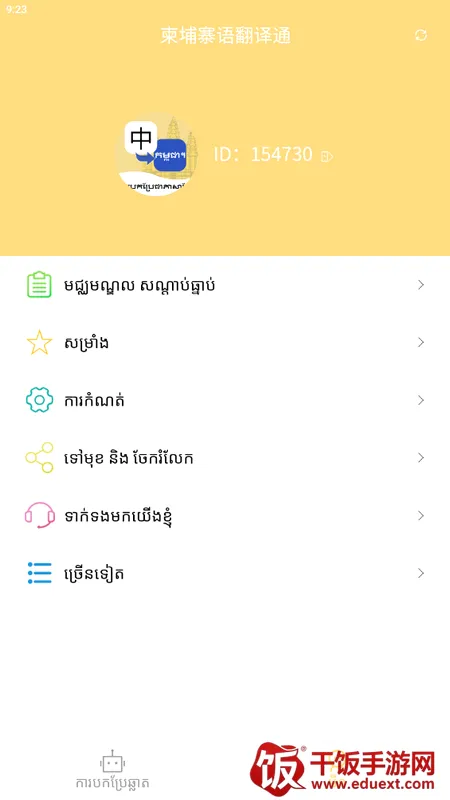Screen dimensions: 450x800
Task: Tap the profile avatar picture
Action: tap(158, 154)
